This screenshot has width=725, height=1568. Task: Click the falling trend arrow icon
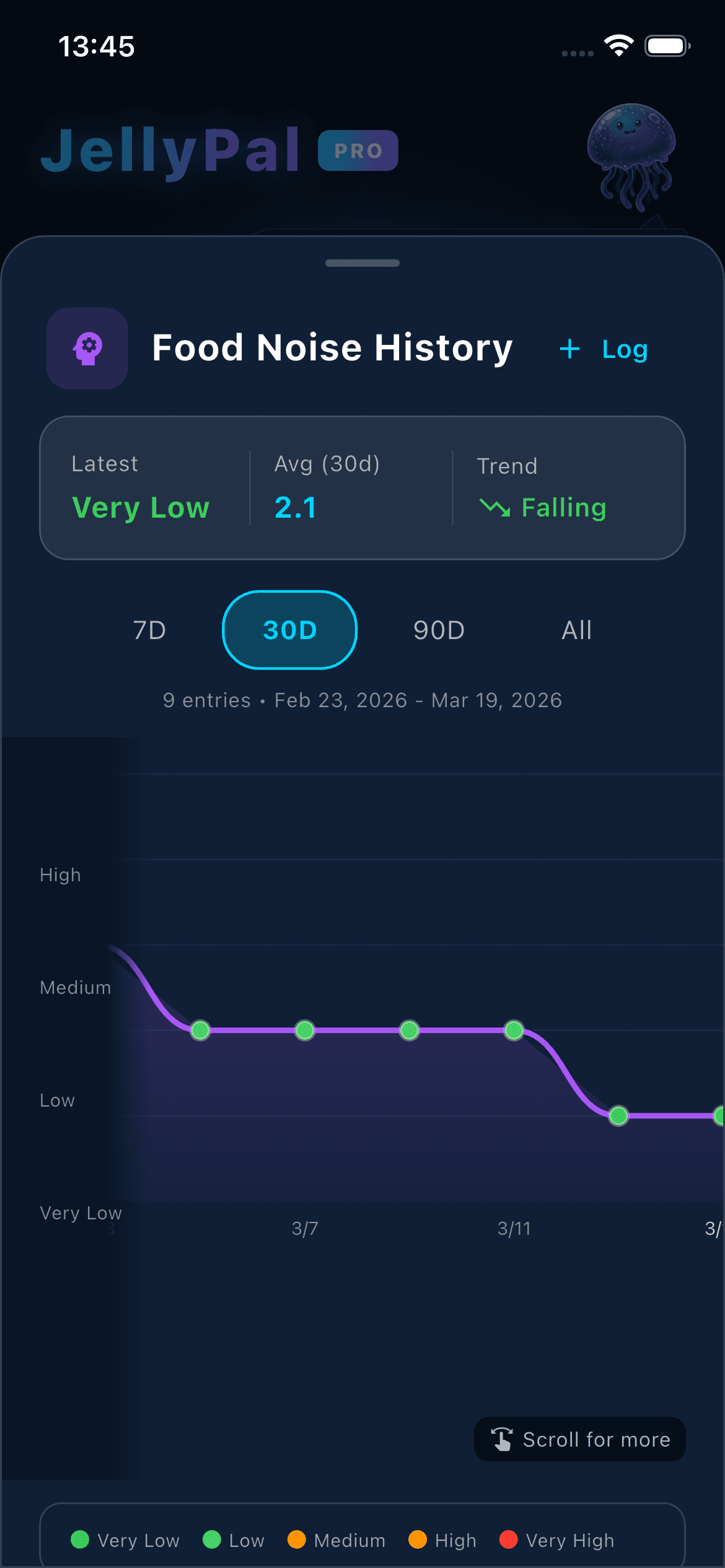494,507
